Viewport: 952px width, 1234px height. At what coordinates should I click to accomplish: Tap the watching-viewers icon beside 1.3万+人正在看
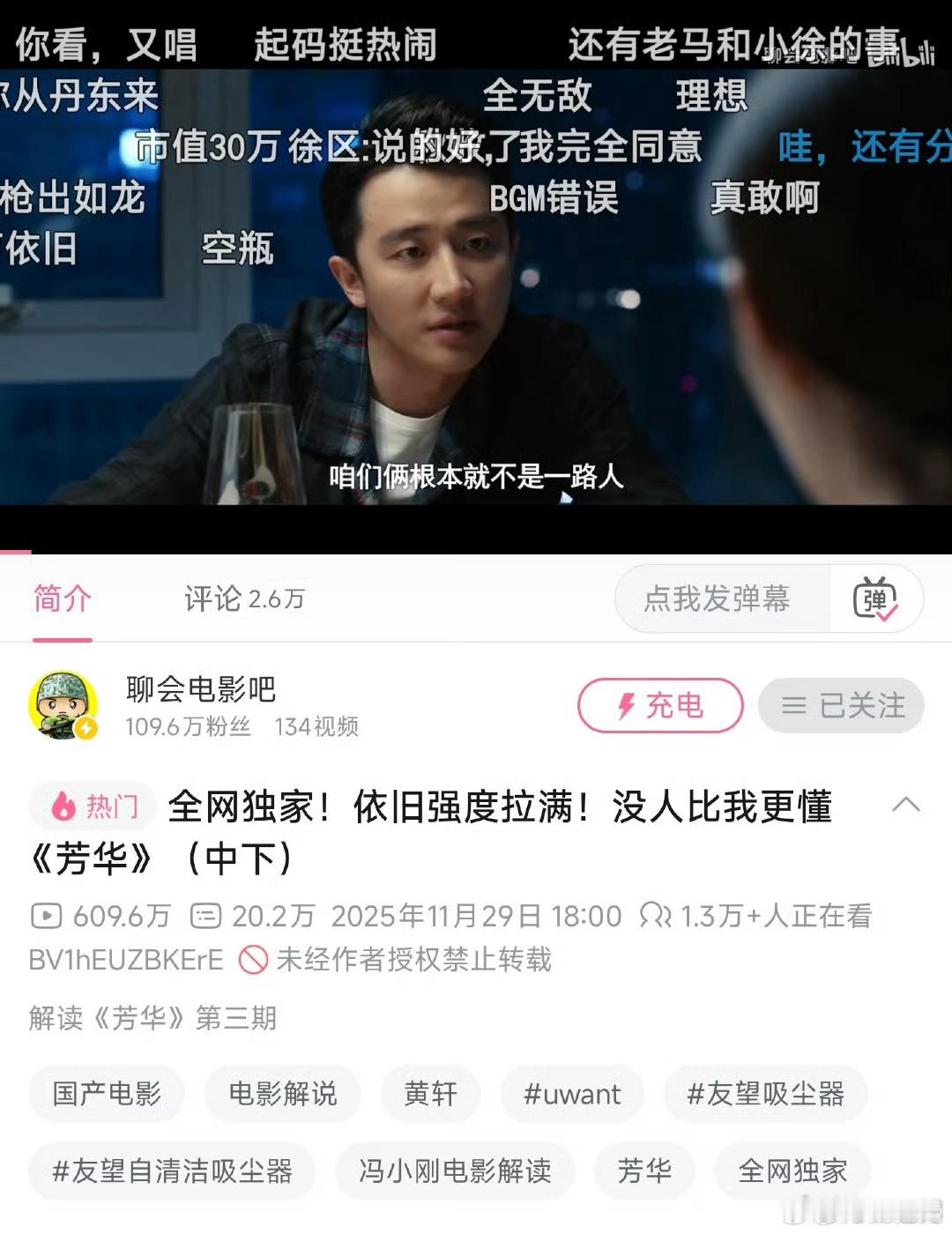click(x=654, y=917)
